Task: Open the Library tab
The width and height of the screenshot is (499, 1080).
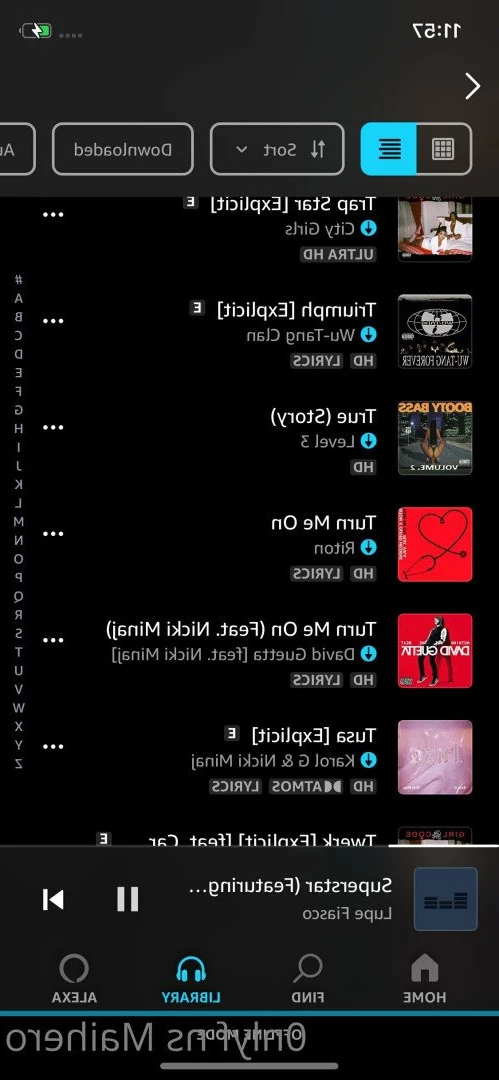Action: point(191,979)
